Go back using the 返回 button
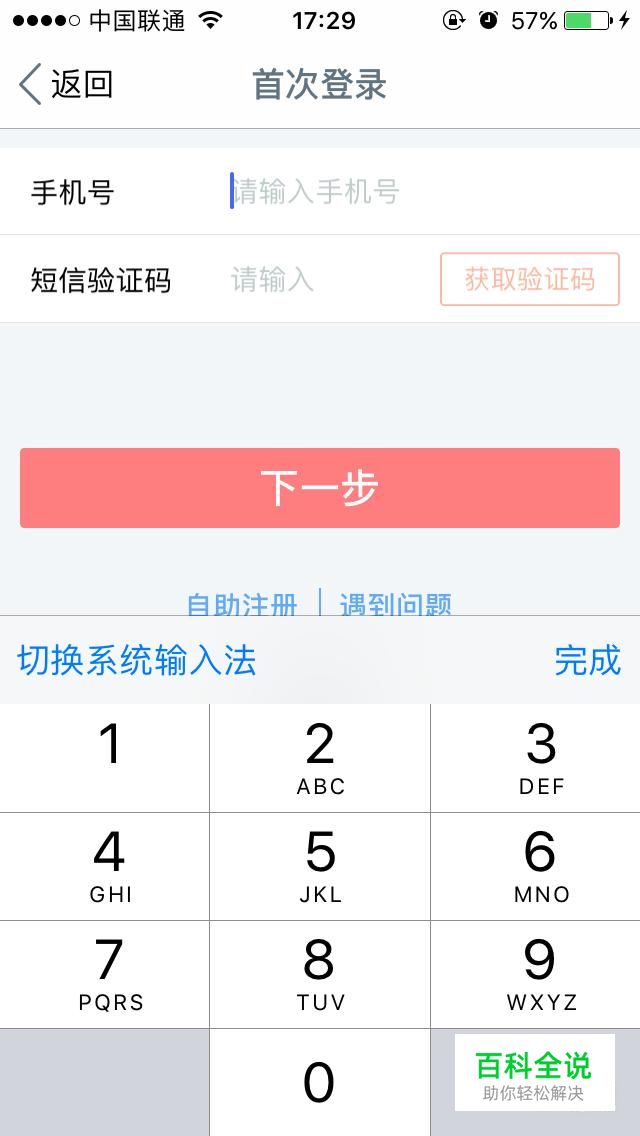The image size is (640, 1136). point(66,85)
